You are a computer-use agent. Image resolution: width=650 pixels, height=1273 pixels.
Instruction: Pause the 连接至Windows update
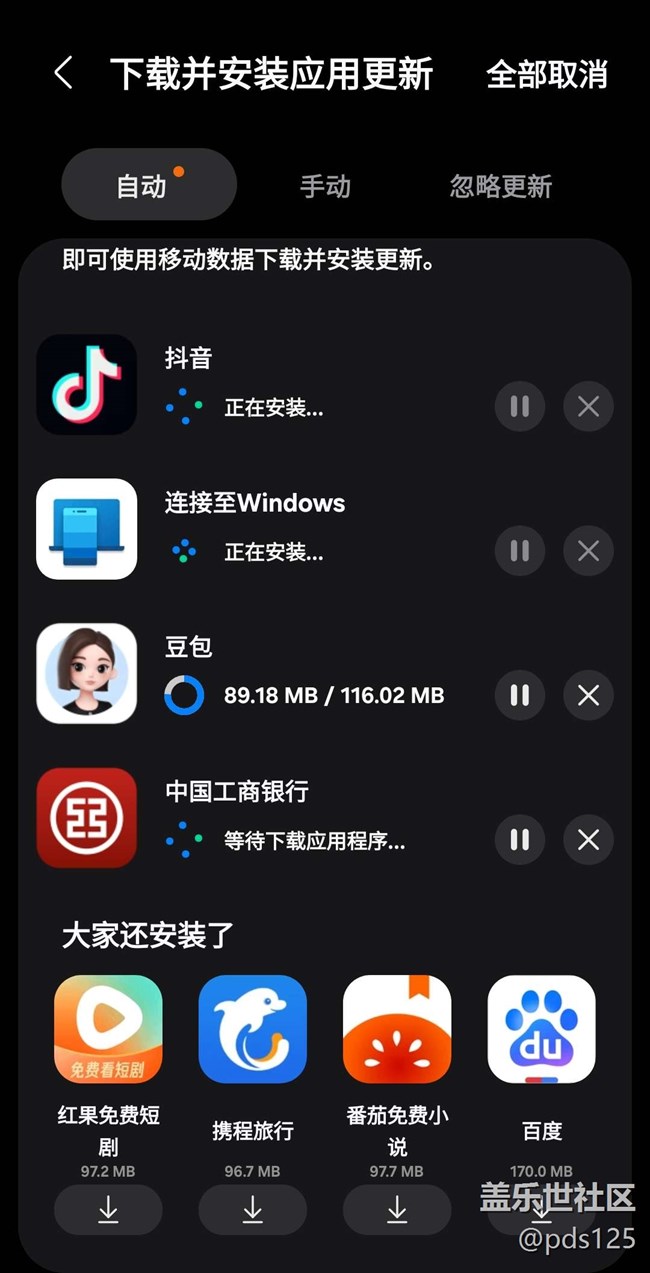(x=520, y=550)
